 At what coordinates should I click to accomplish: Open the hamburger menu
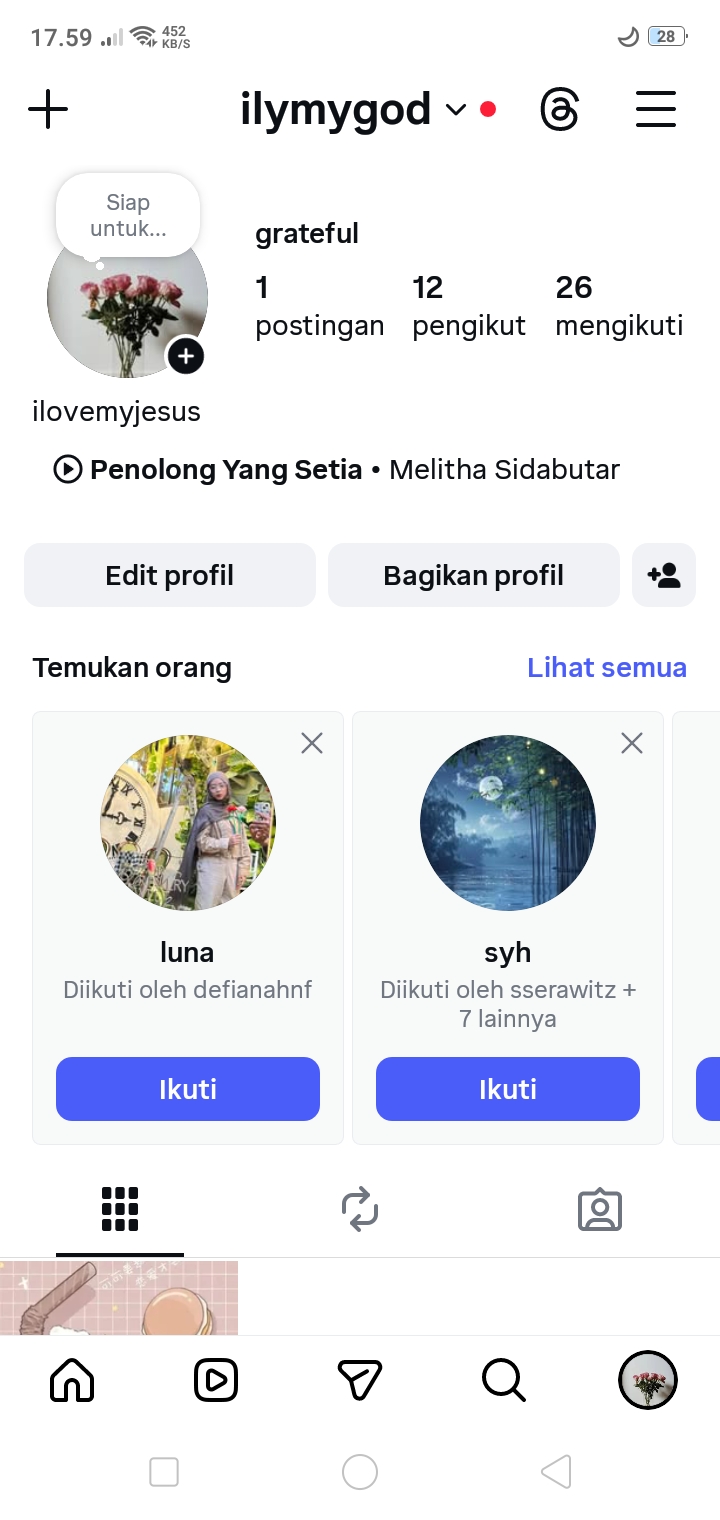(656, 109)
